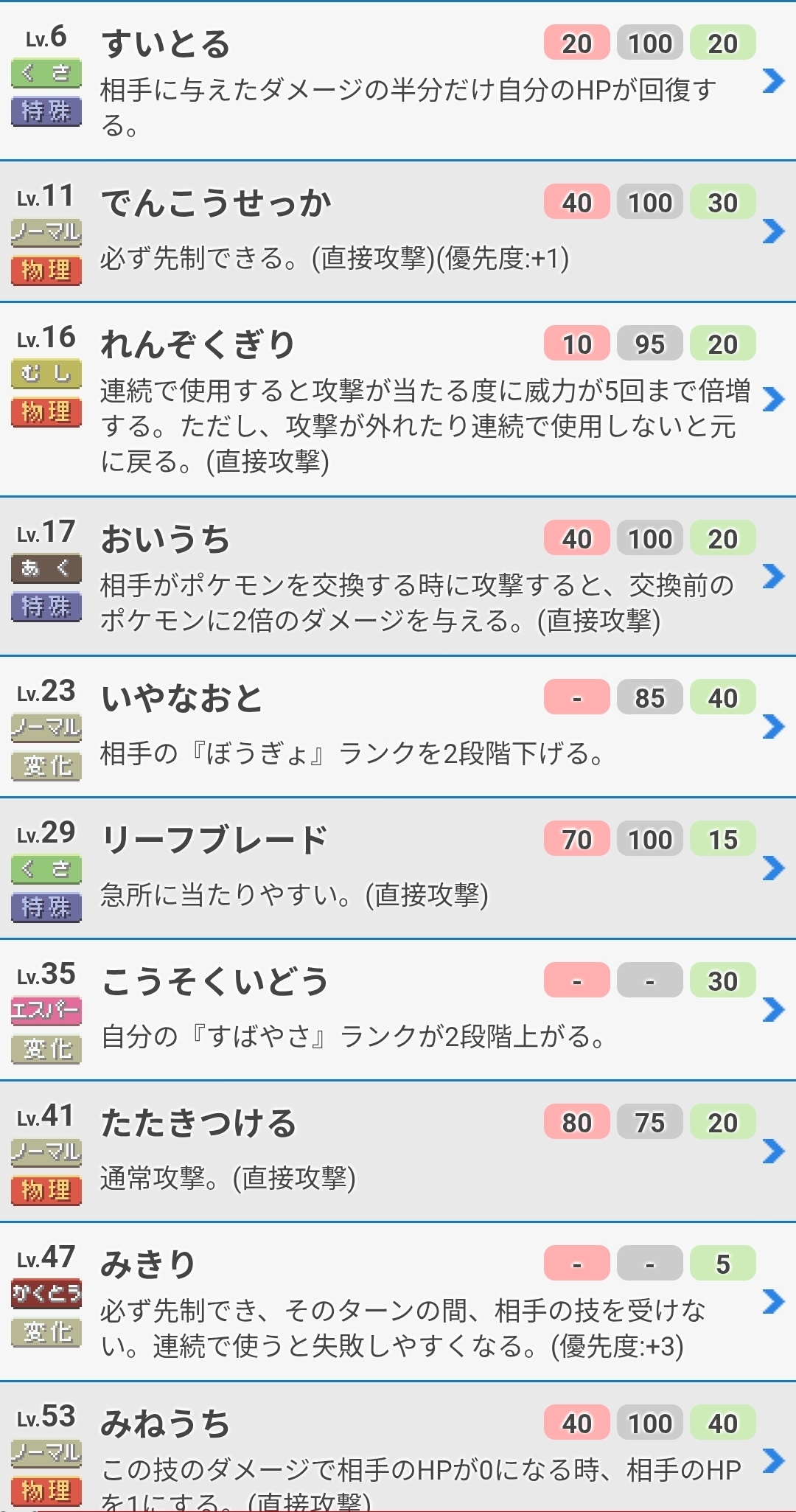This screenshot has width=796, height=1512.
Task: View details for でんこうせっか
Action: [398, 231]
